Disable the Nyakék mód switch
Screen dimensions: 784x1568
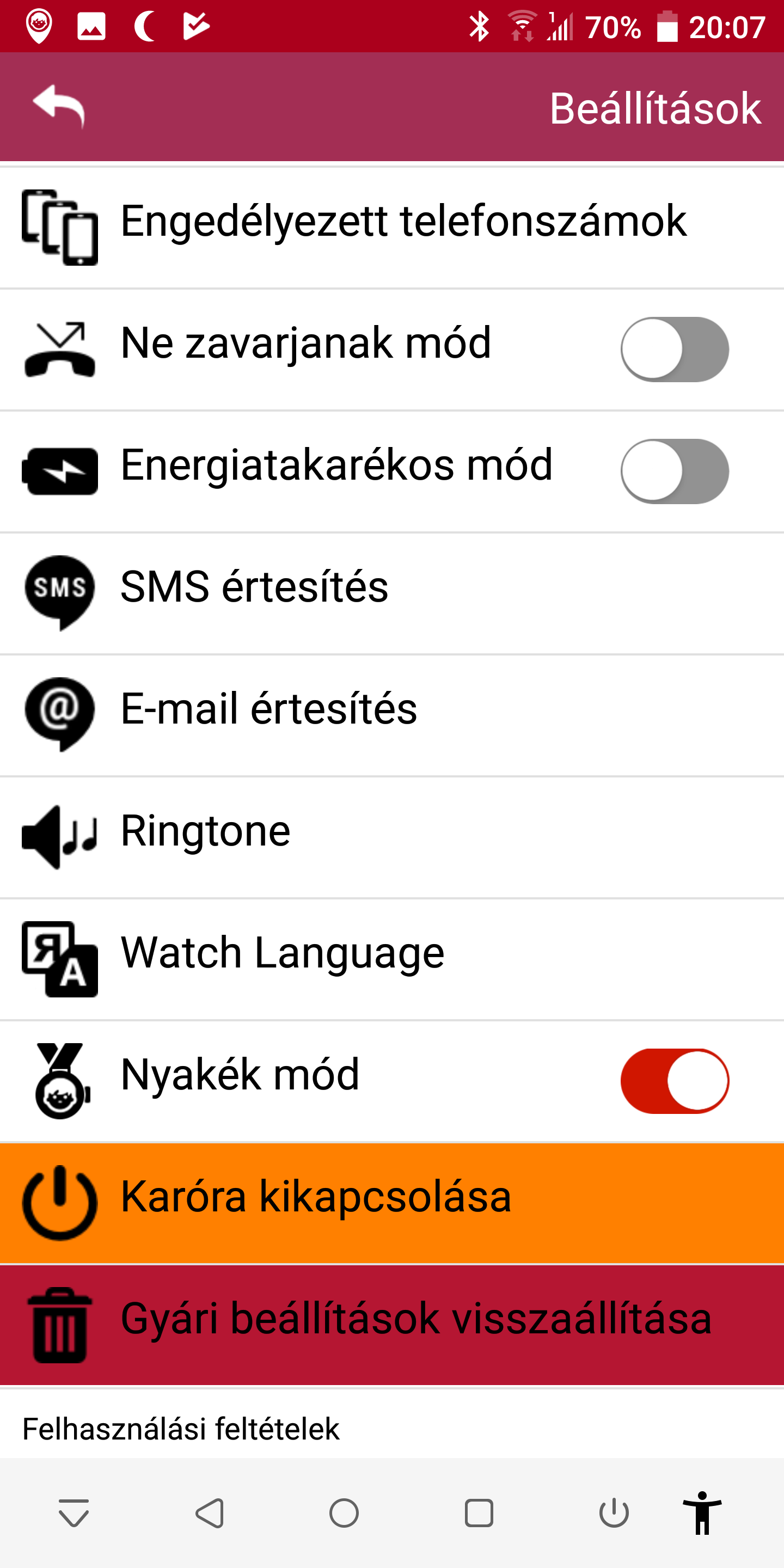pos(675,1081)
